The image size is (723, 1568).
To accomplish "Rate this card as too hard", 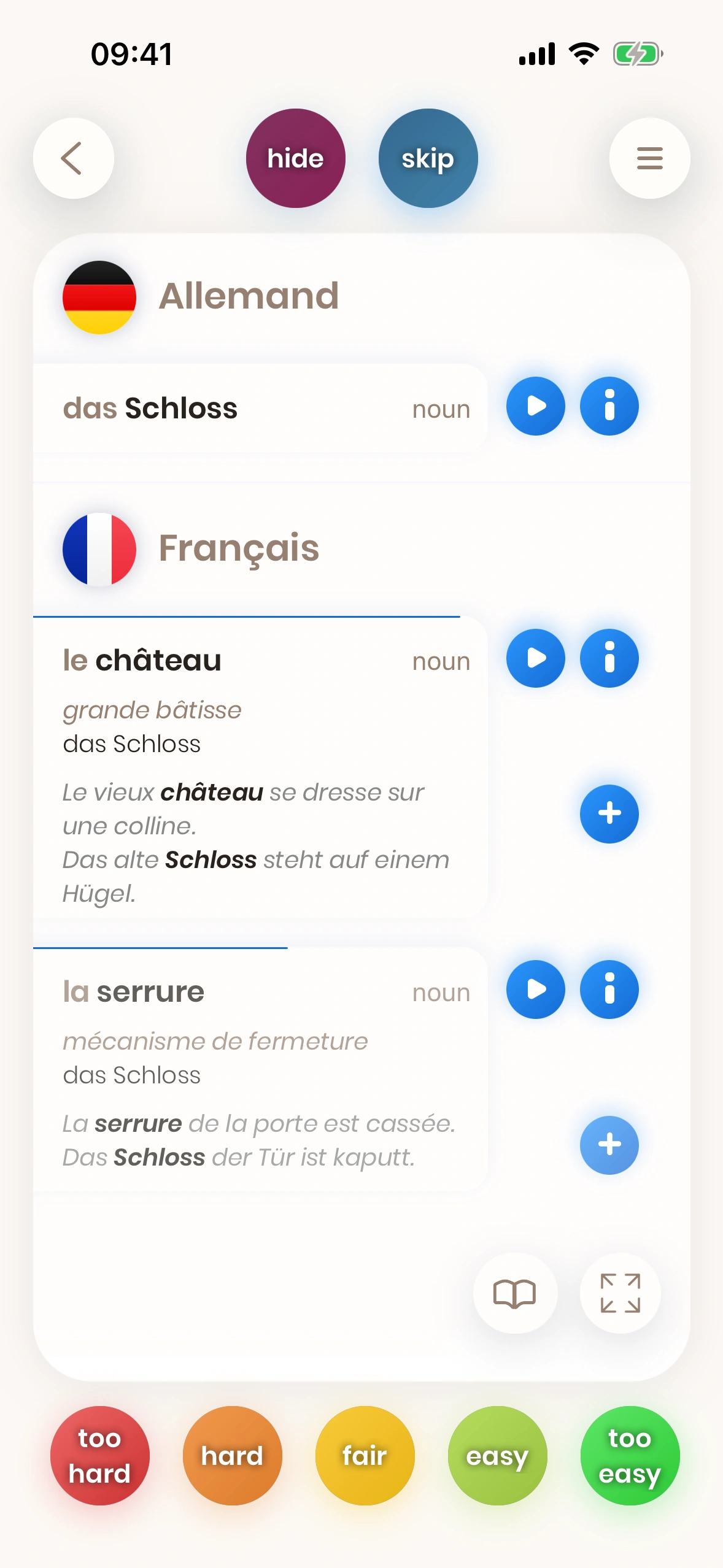I will 99,1455.
